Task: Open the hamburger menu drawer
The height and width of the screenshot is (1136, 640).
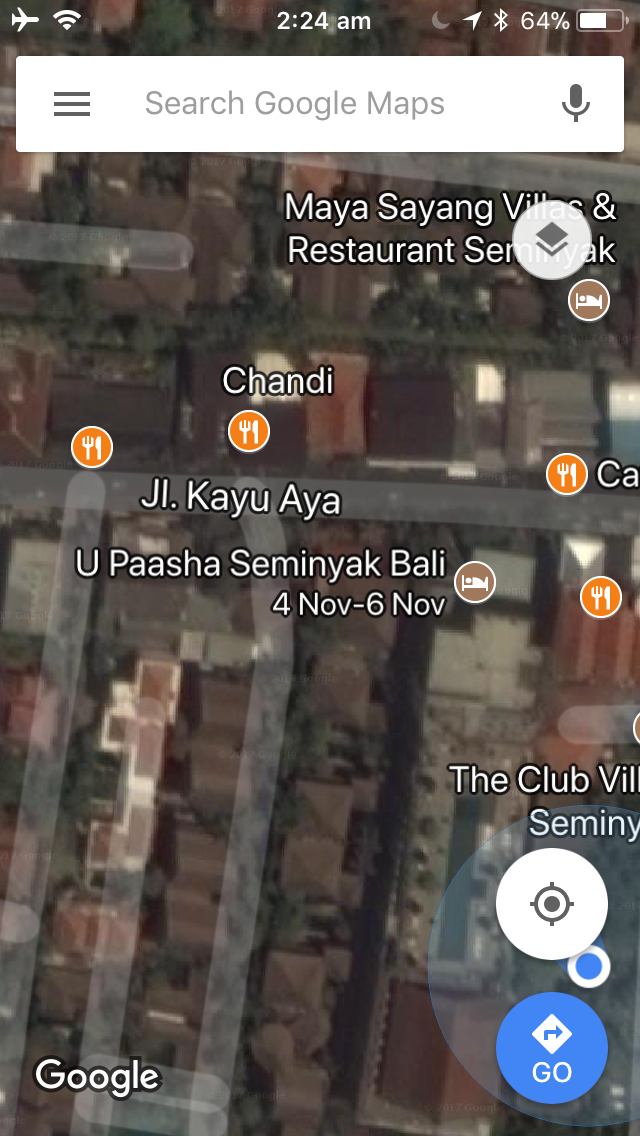Action: click(x=72, y=104)
